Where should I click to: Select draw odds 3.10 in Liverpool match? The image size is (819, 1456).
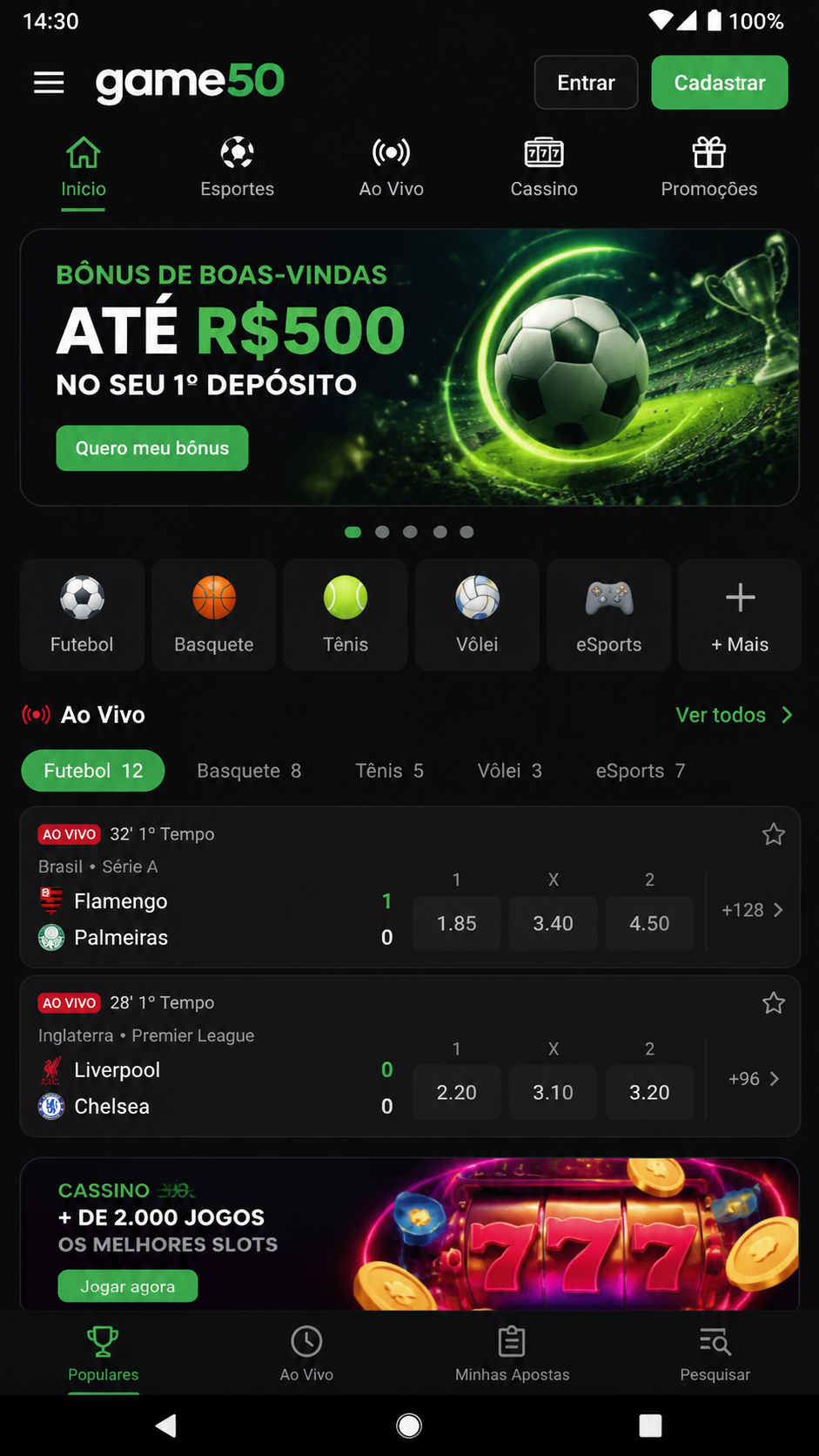[553, 1092]
